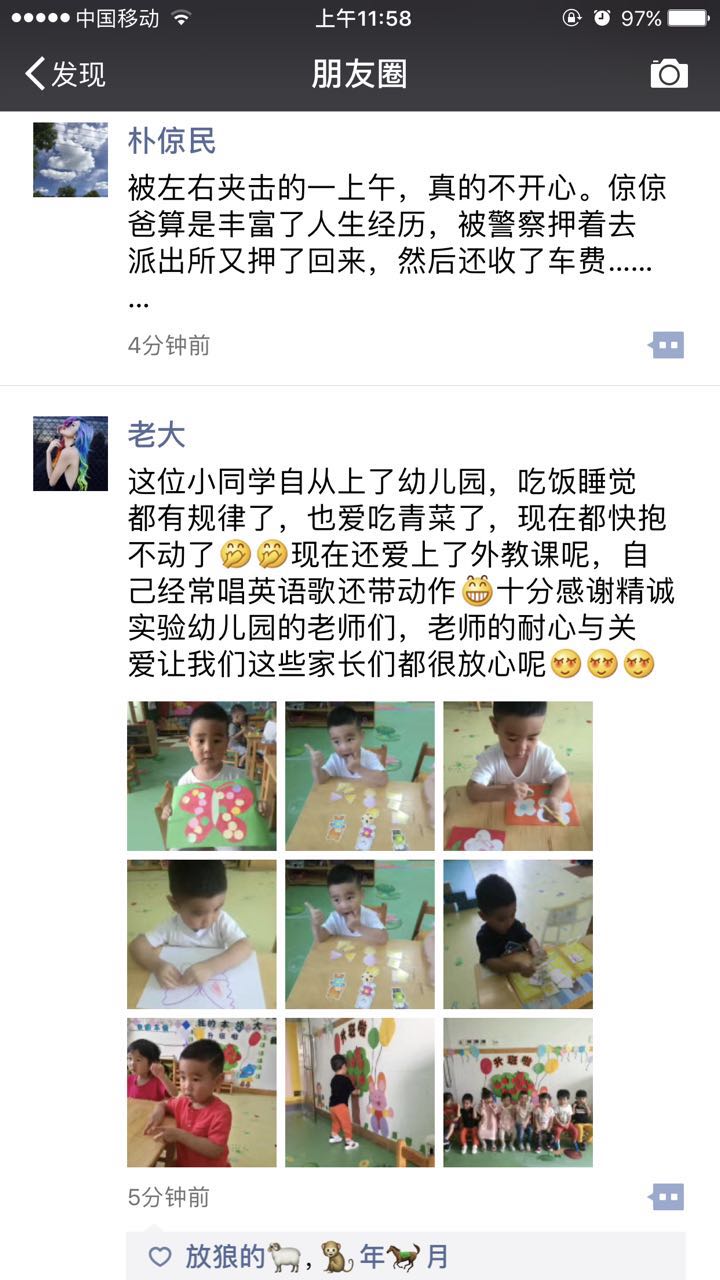Open the camera to post a moment
The width and height of the screenshot is (720, 1280).
tap(669, 74)
